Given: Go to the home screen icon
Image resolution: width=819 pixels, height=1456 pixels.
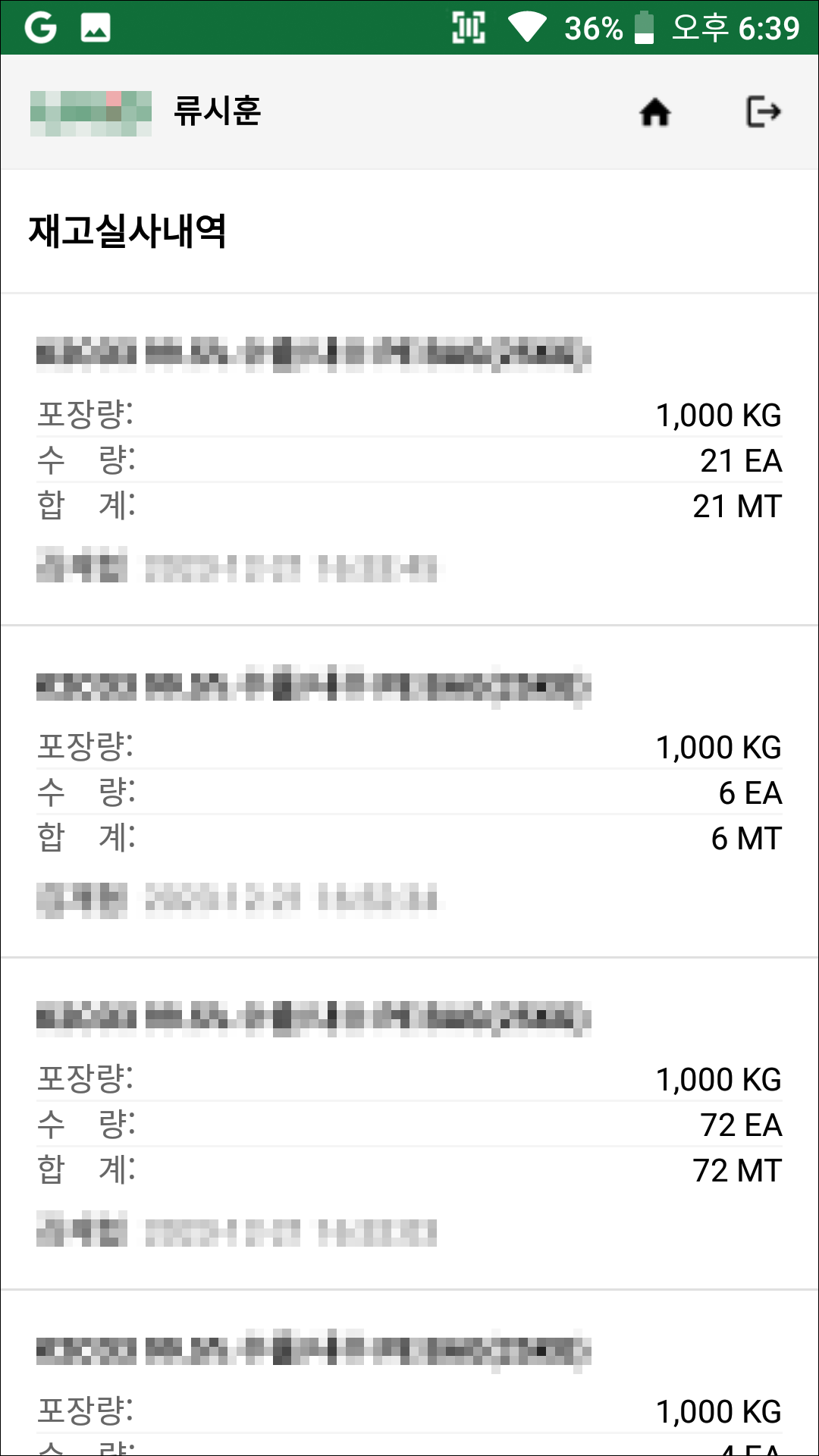Looking at the screenshot, I should tap(655, 112).
